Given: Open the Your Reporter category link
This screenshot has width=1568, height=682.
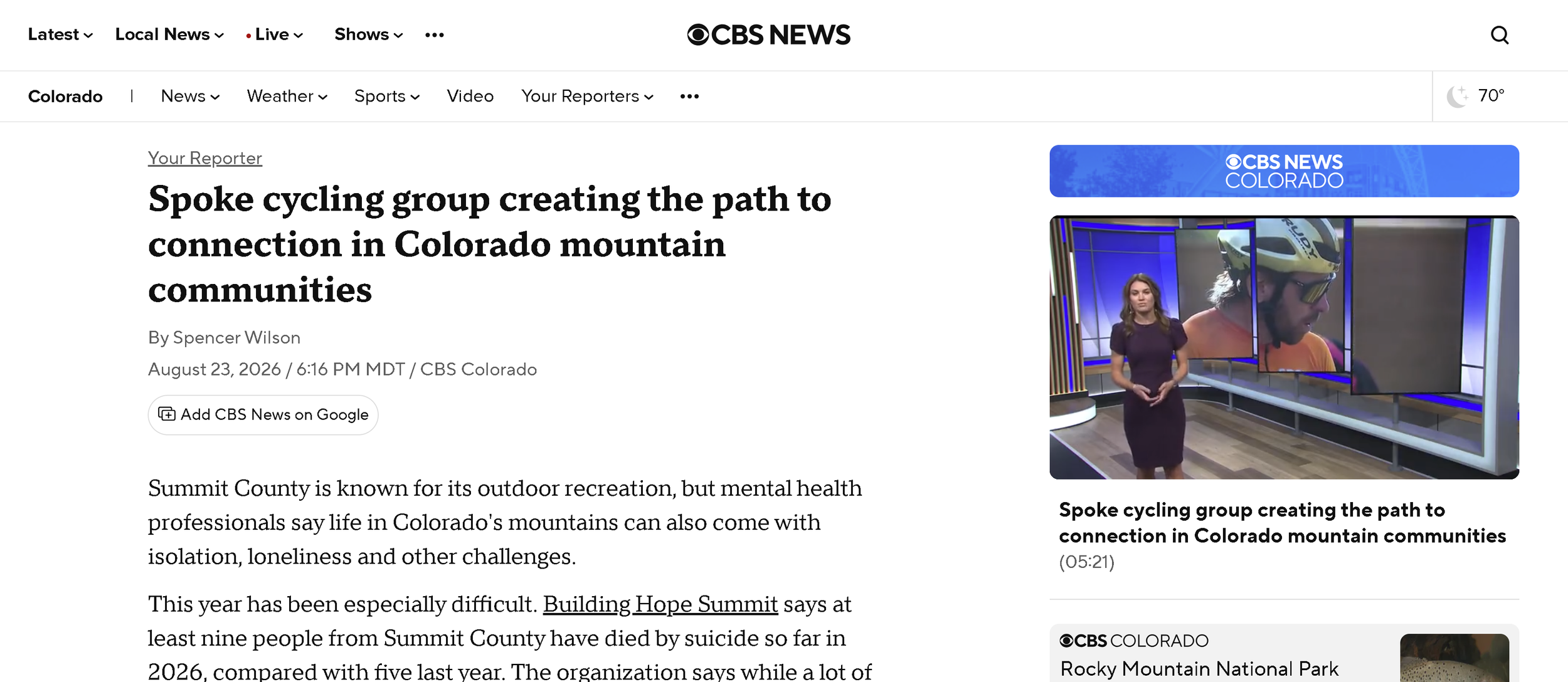Looking at the screenshot, I should [x=205, y=158].
